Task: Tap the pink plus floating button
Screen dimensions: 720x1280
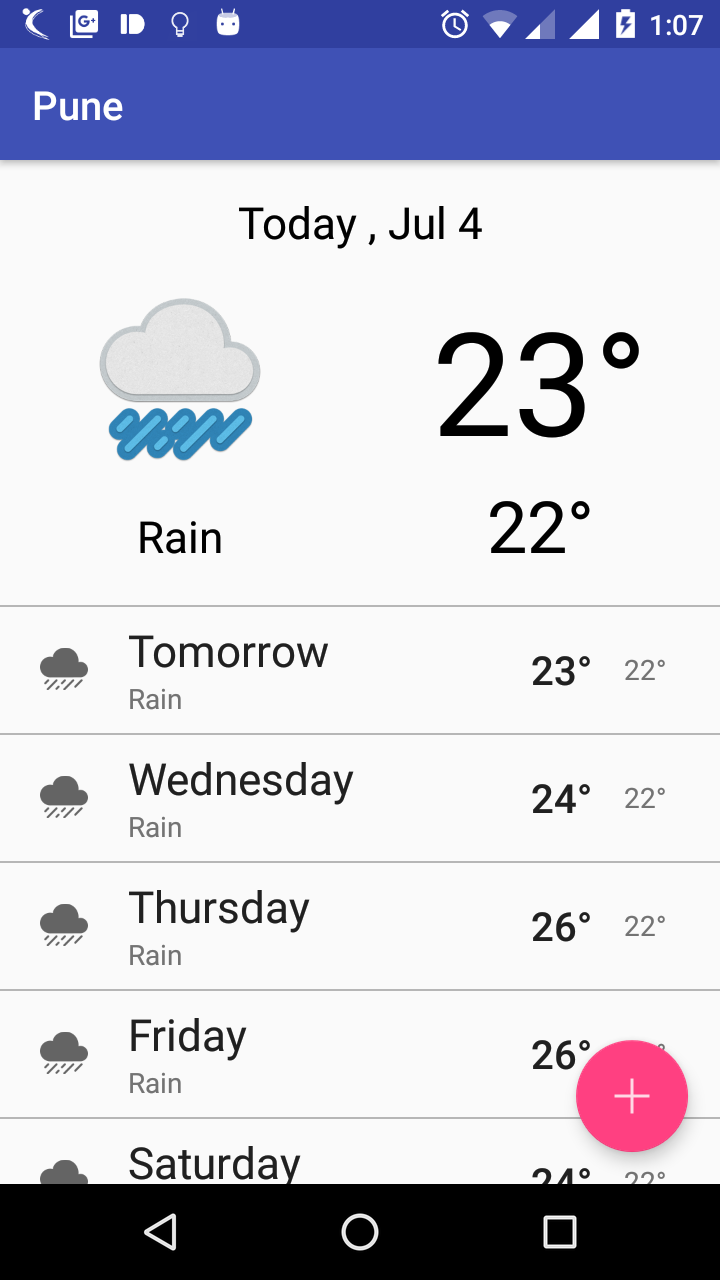Action: click(x=632, y=1096)
